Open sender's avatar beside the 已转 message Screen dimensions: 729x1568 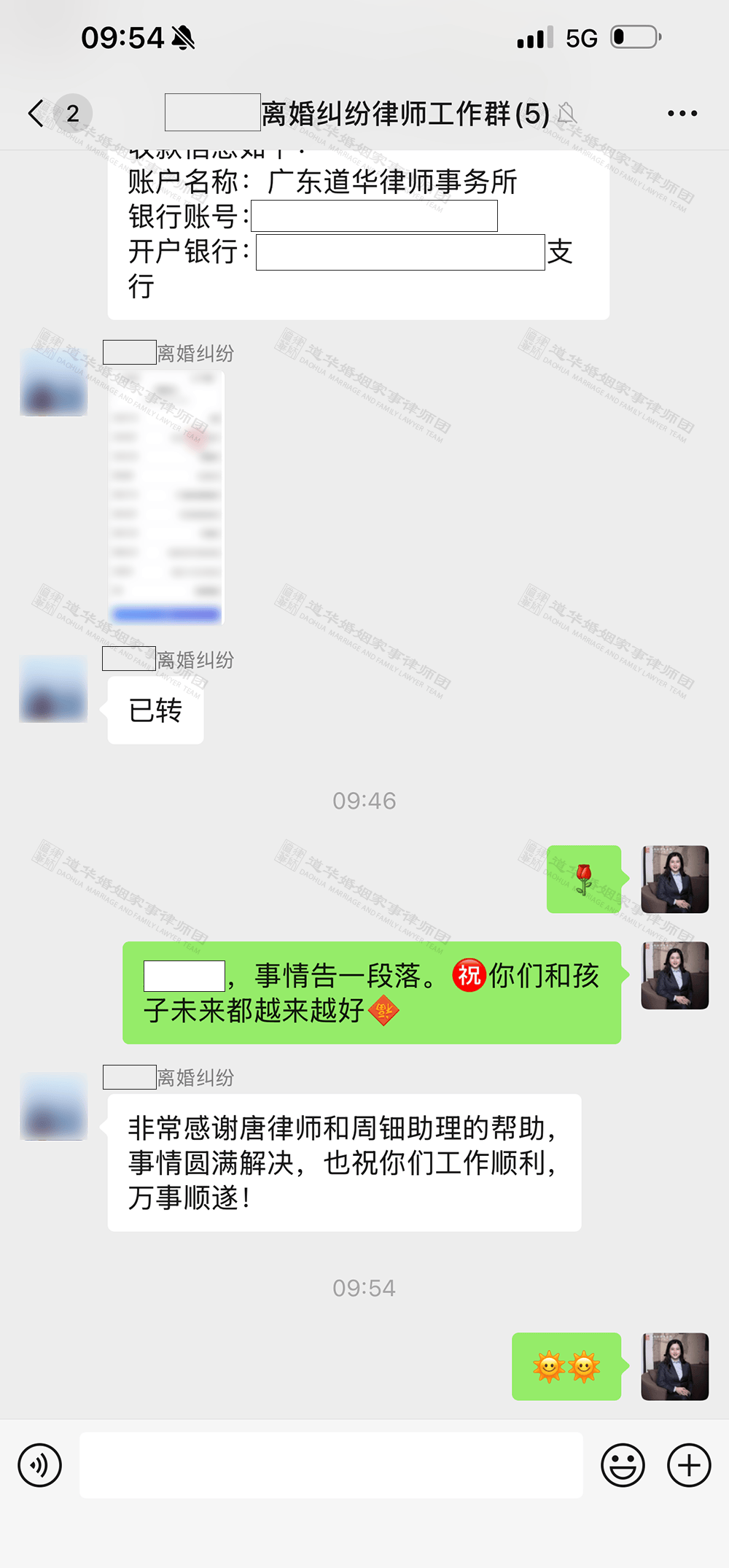53,689
